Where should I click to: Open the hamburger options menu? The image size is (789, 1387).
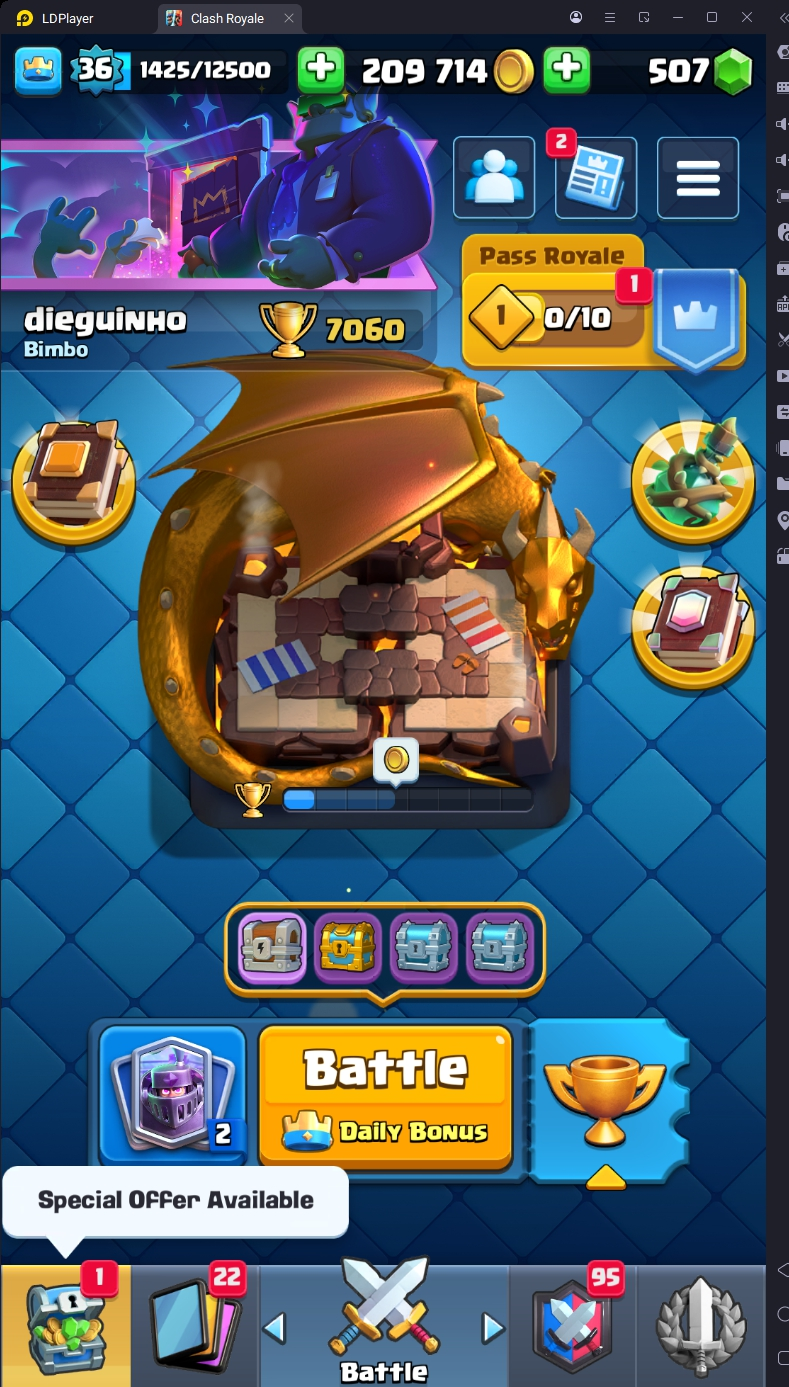click(698, 178)
